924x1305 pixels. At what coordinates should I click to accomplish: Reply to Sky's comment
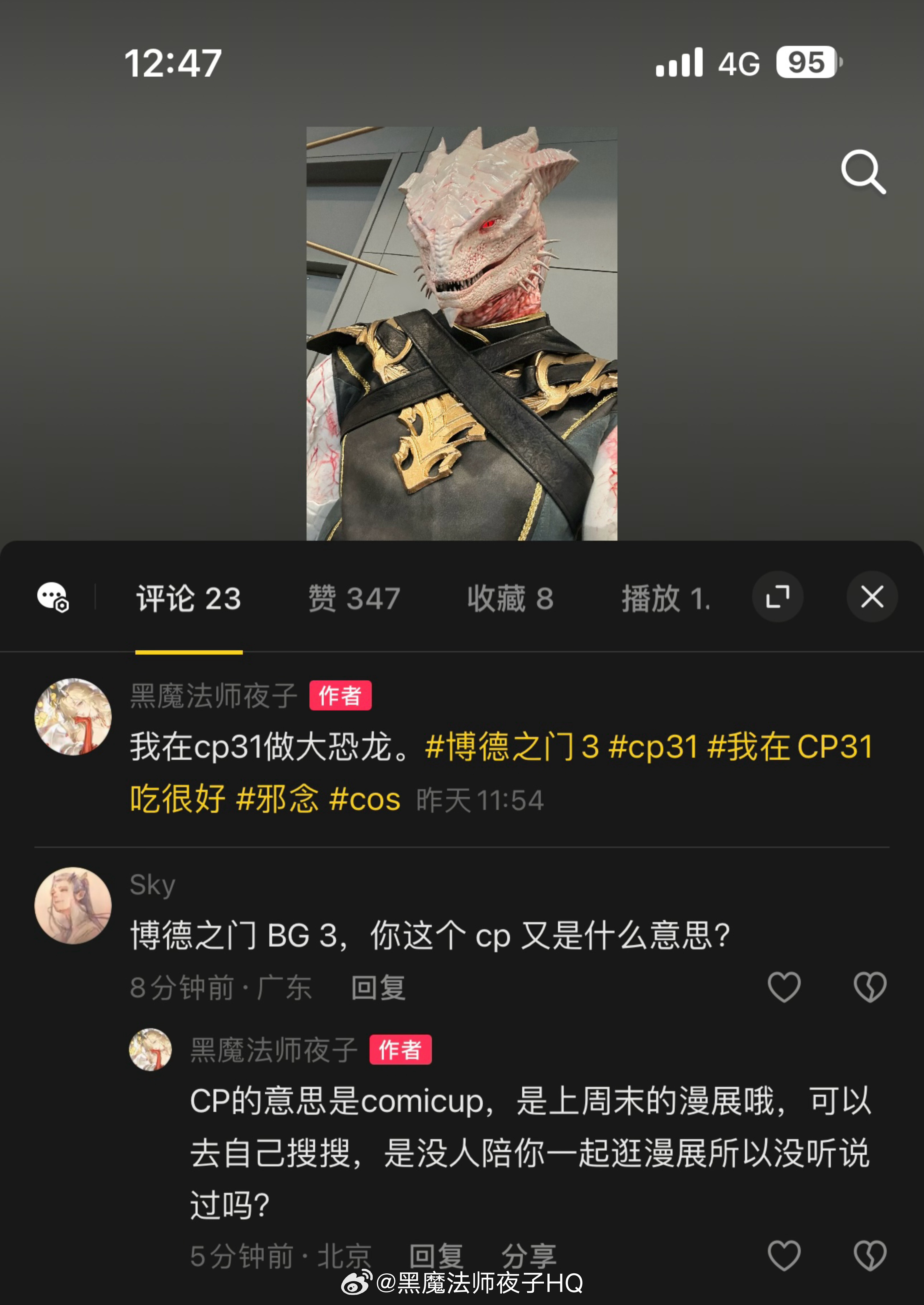pos(378,988)
